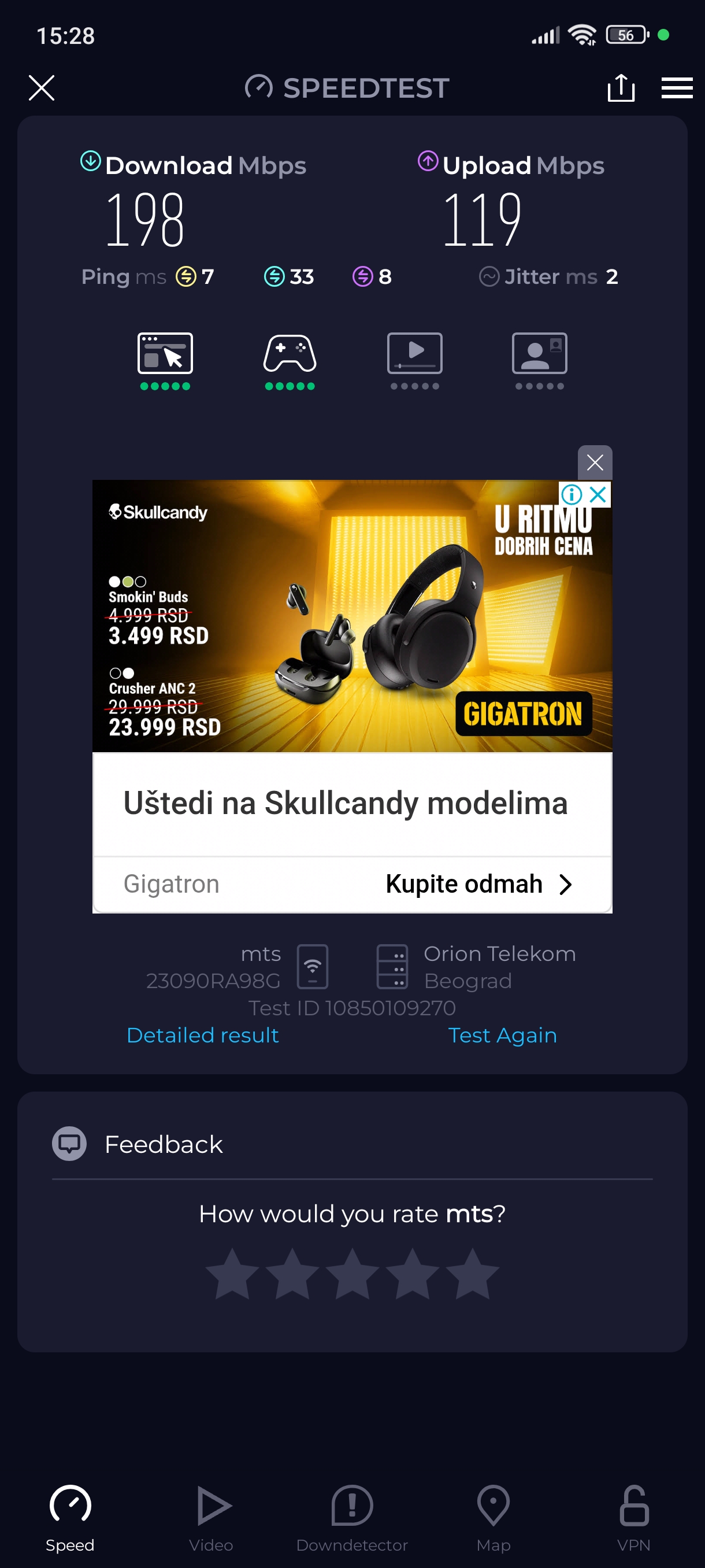Dismiss the Gigatron ad with gray X
The height and width of the screenshot is (1568, 705).
[594, 463]
